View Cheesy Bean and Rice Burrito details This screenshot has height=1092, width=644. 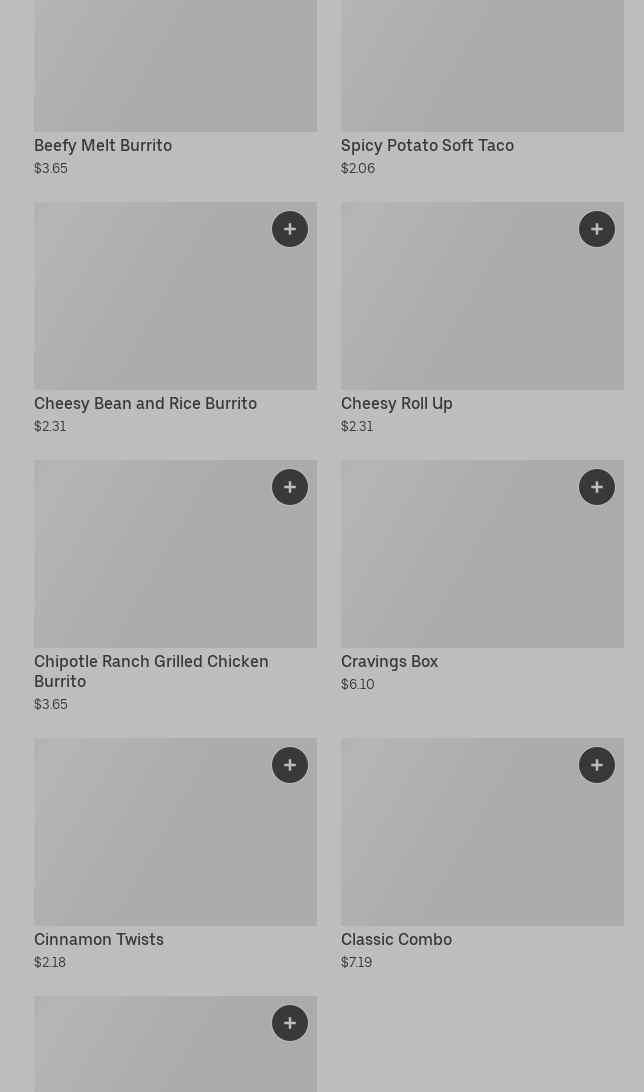tap(145, 404)
